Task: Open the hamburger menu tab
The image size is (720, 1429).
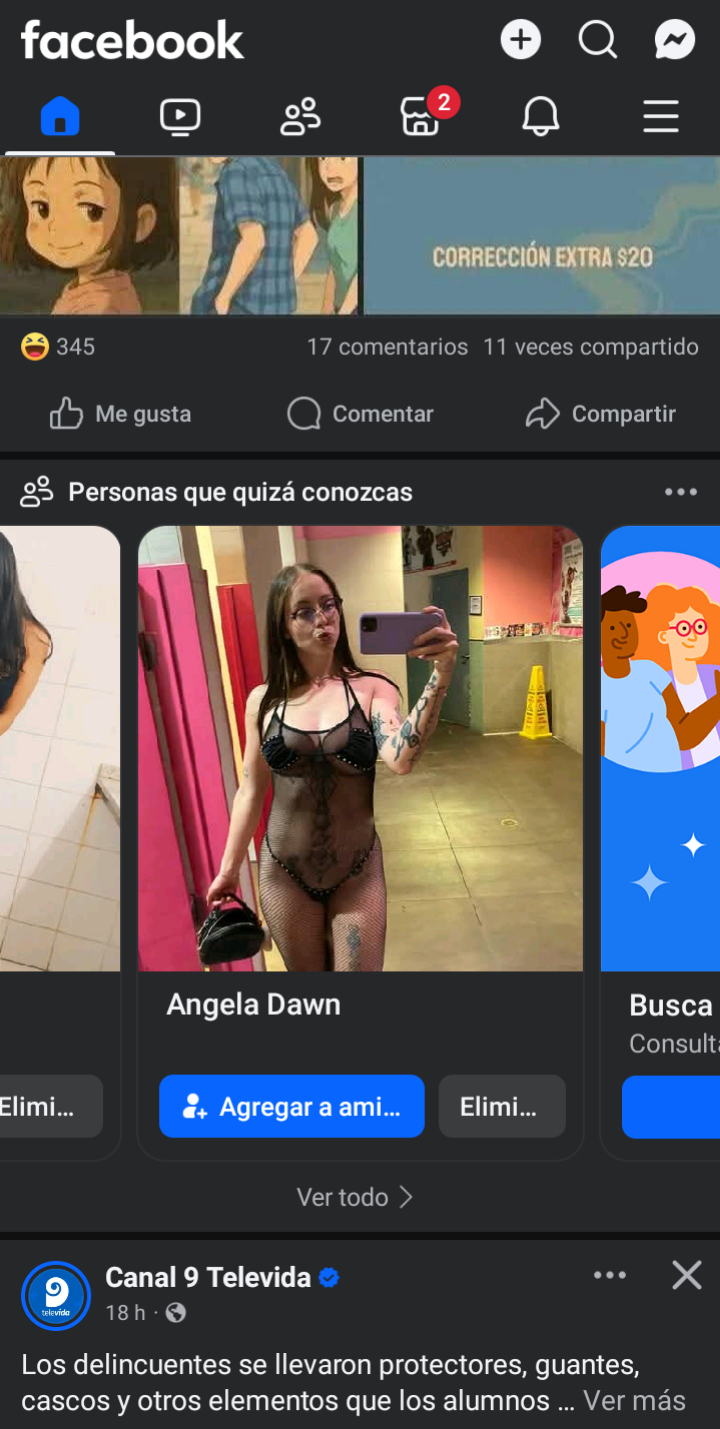Action: 660,117
